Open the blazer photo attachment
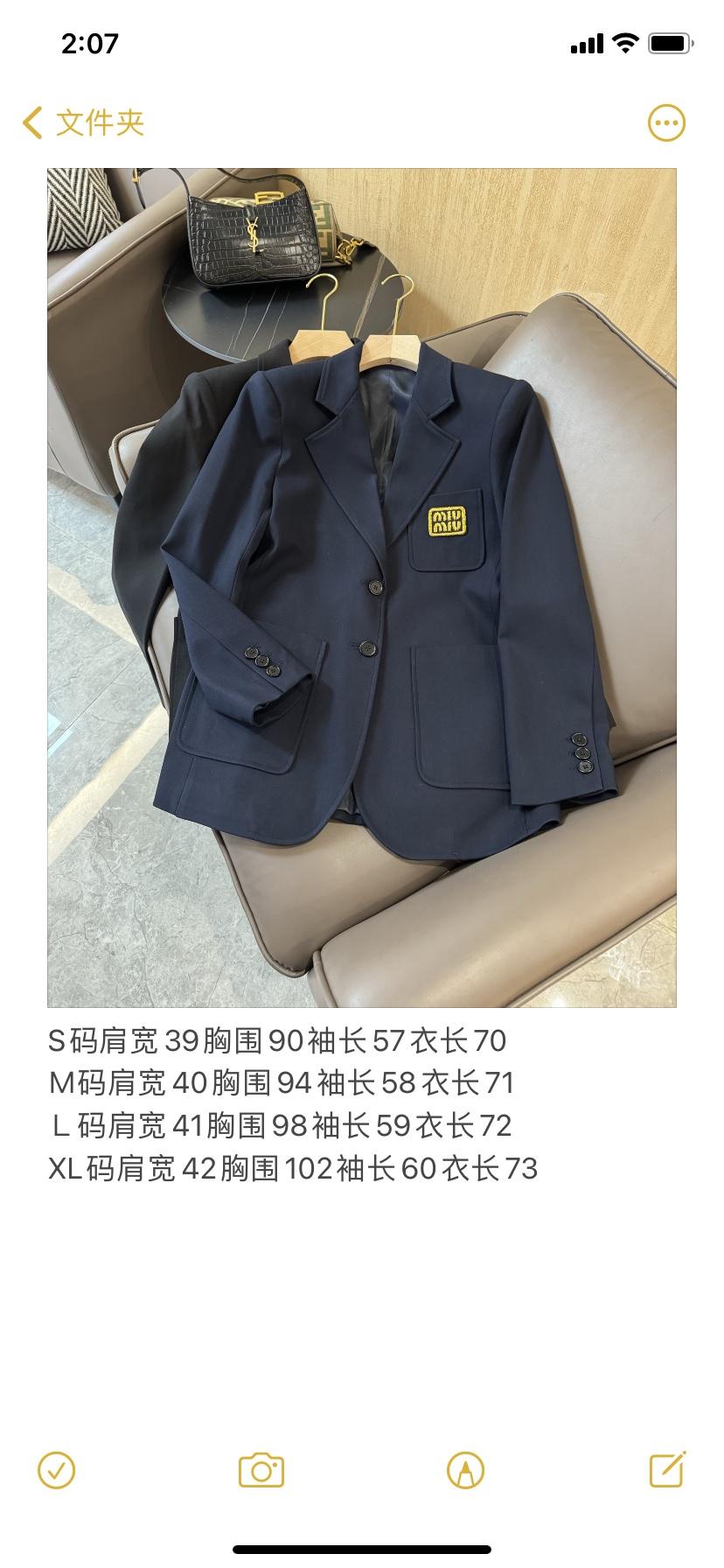724x1568 pixels. coord(361,587)
